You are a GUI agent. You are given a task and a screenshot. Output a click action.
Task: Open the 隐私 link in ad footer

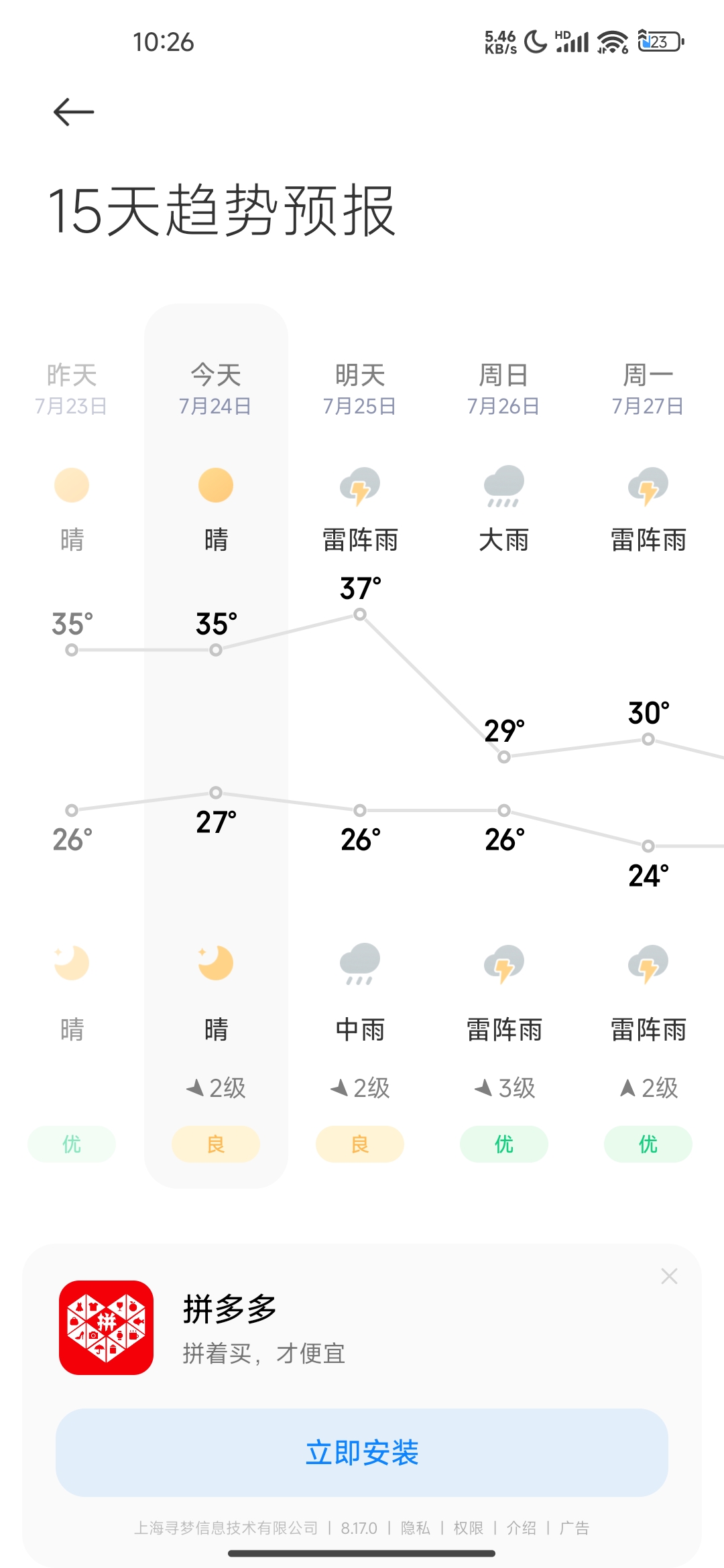416,1528
